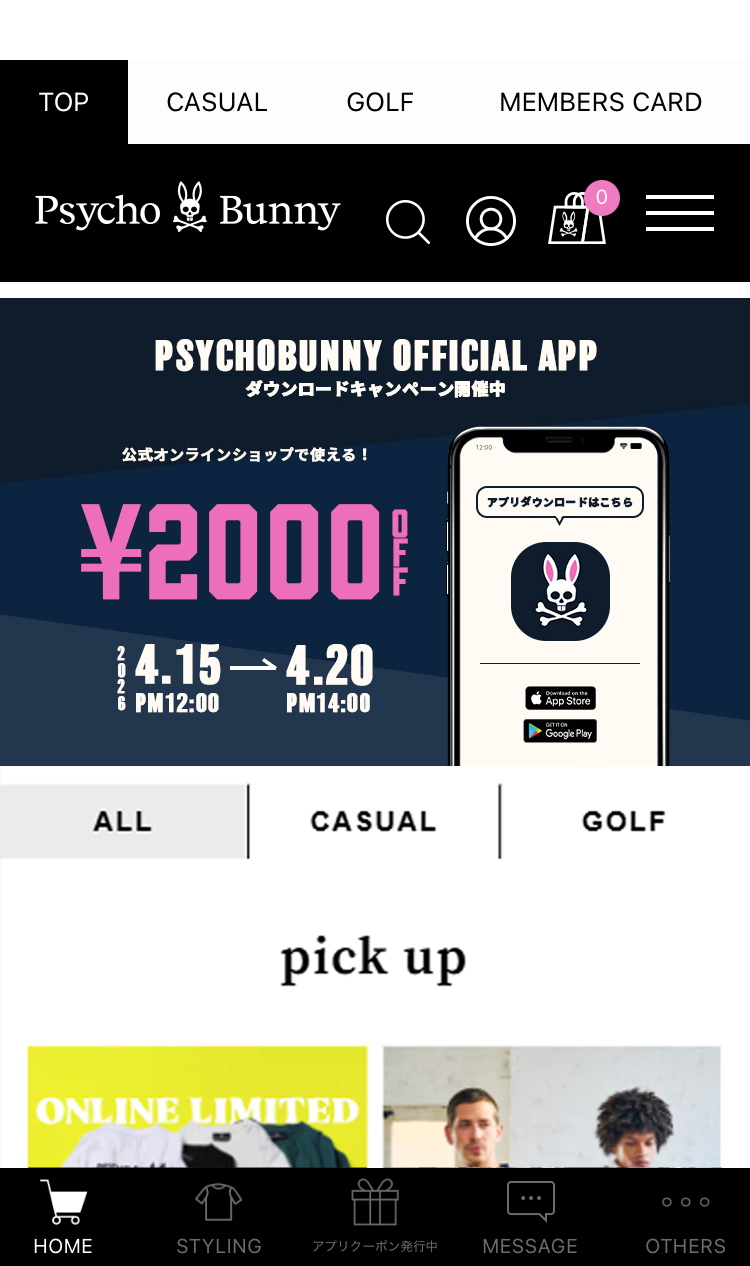Open the OTHERS tab

point(685,1216)
